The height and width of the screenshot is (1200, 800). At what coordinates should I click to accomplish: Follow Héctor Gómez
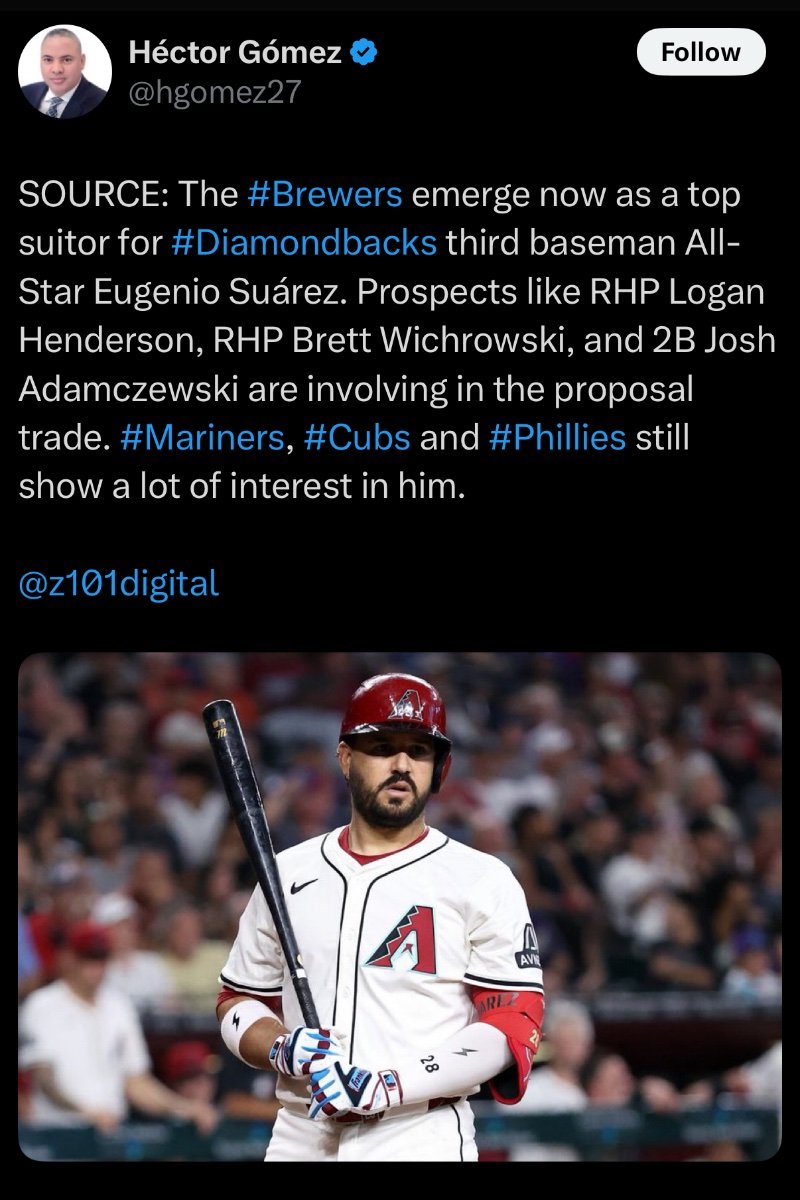[x=700, y=52]
